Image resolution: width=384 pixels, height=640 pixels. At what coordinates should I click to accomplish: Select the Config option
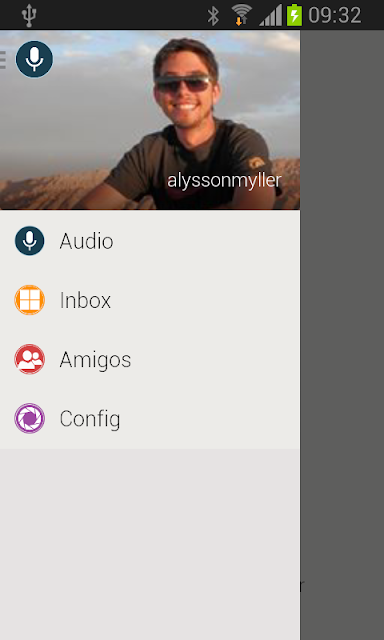tap(150, 418)
